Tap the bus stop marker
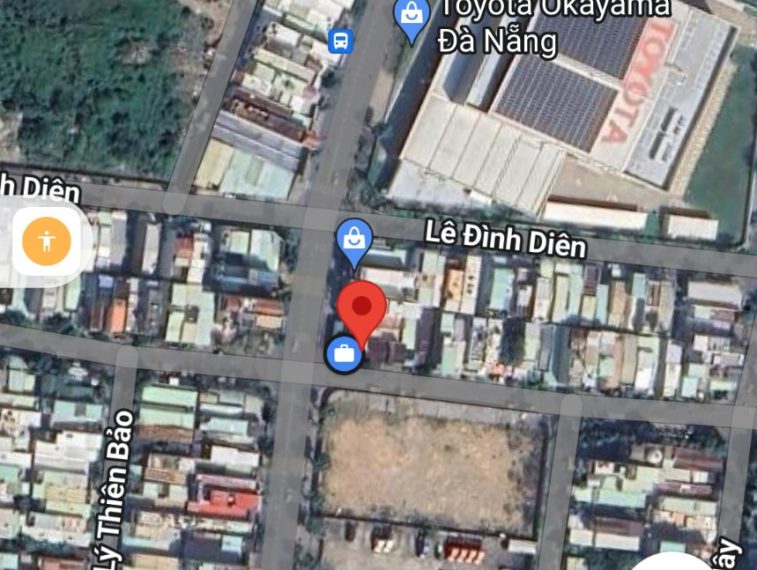 340,41
